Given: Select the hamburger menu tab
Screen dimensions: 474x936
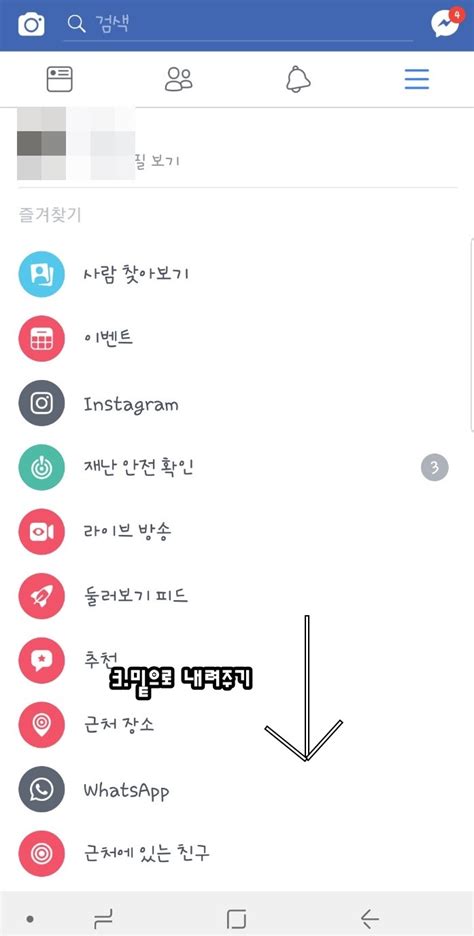Looking at the screenshot, I should [417, 79].
